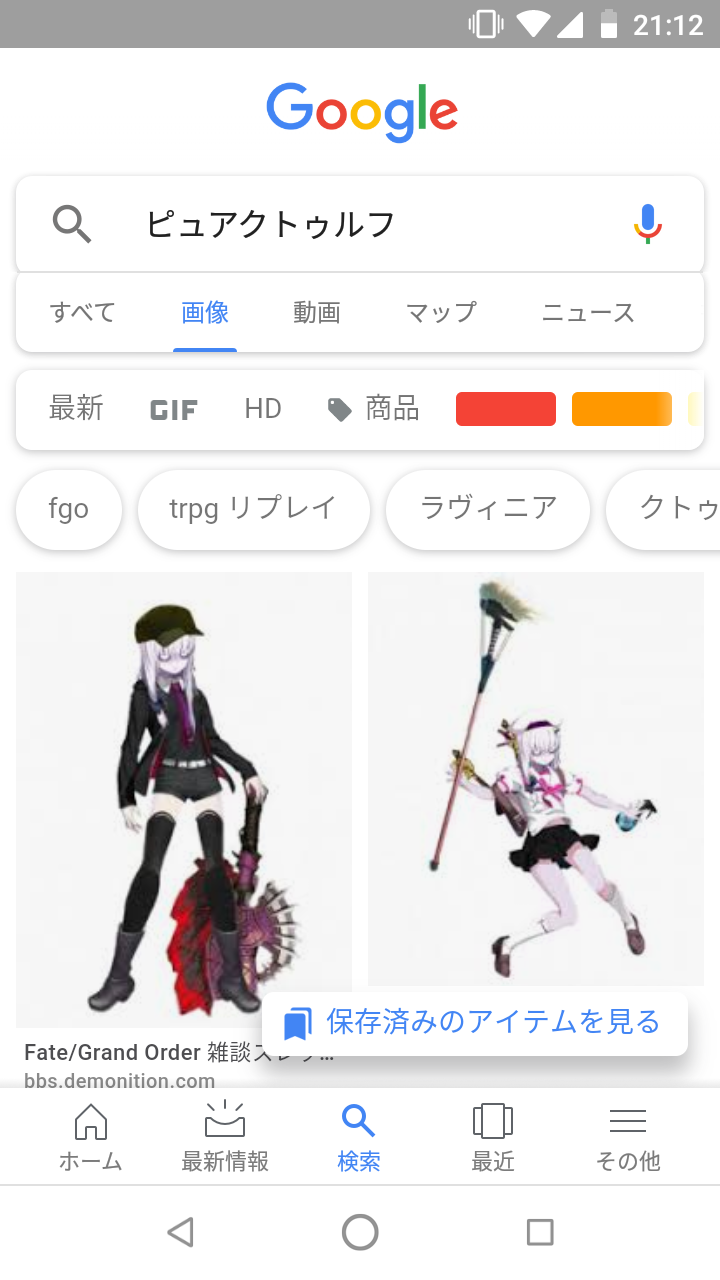Viewport: 720px width, 1280px height.
Task: Tap the fgo suggestion chip
Action: (x=69, y=509)
